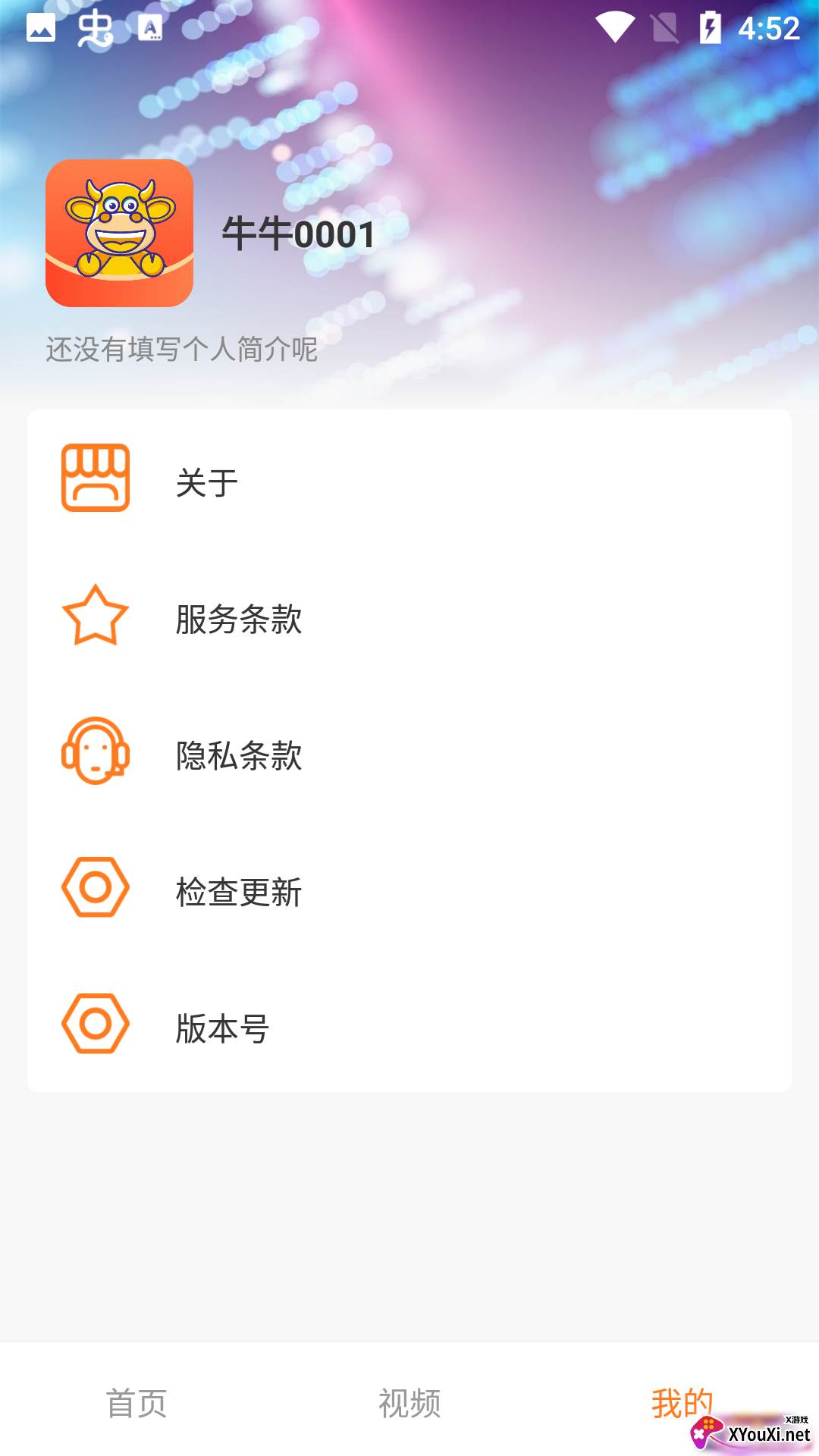Select 检查更新 to check for updates
Image resolution: width=819 pixels, height=1456 pixels.
409,890
